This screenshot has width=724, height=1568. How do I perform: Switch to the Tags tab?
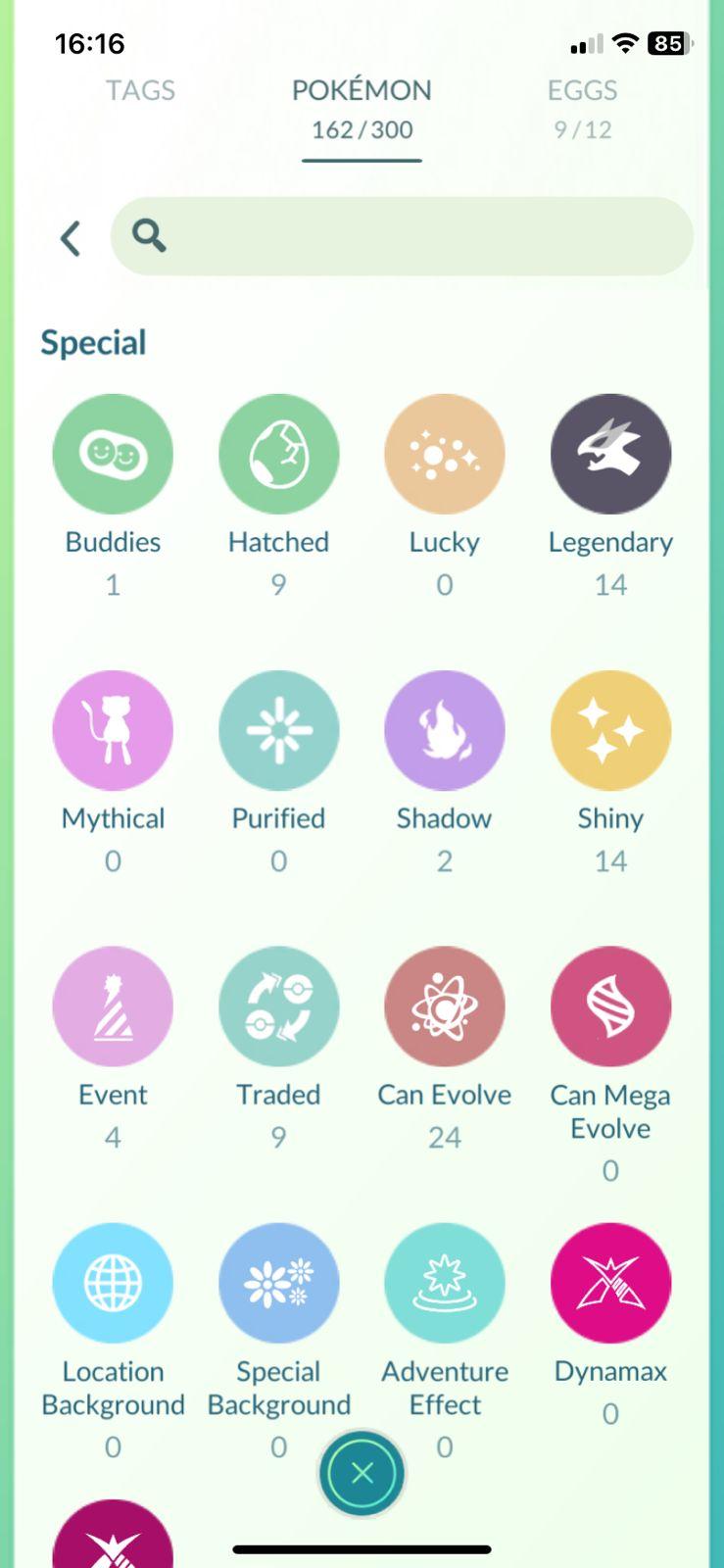[140, 91]
